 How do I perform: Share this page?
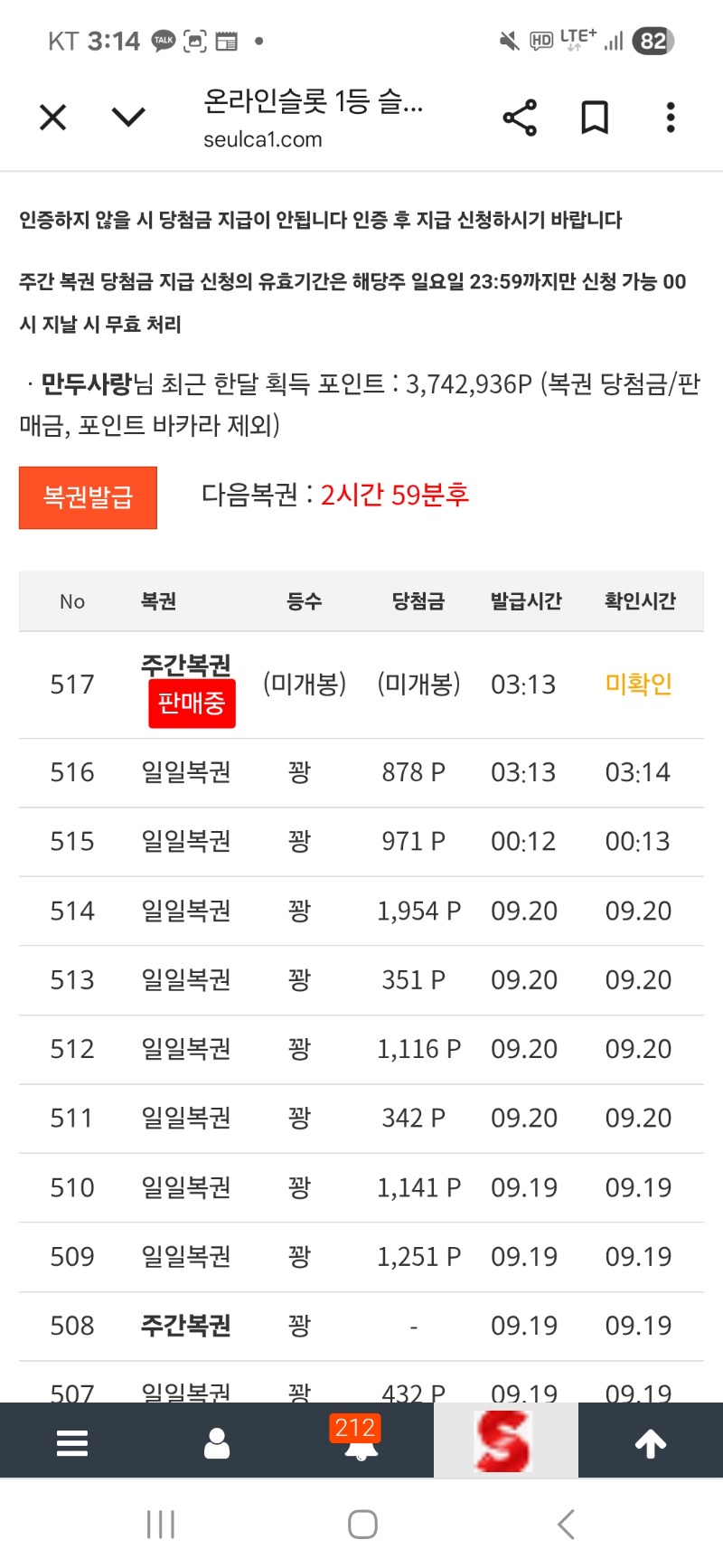click(x=520, y=118)
